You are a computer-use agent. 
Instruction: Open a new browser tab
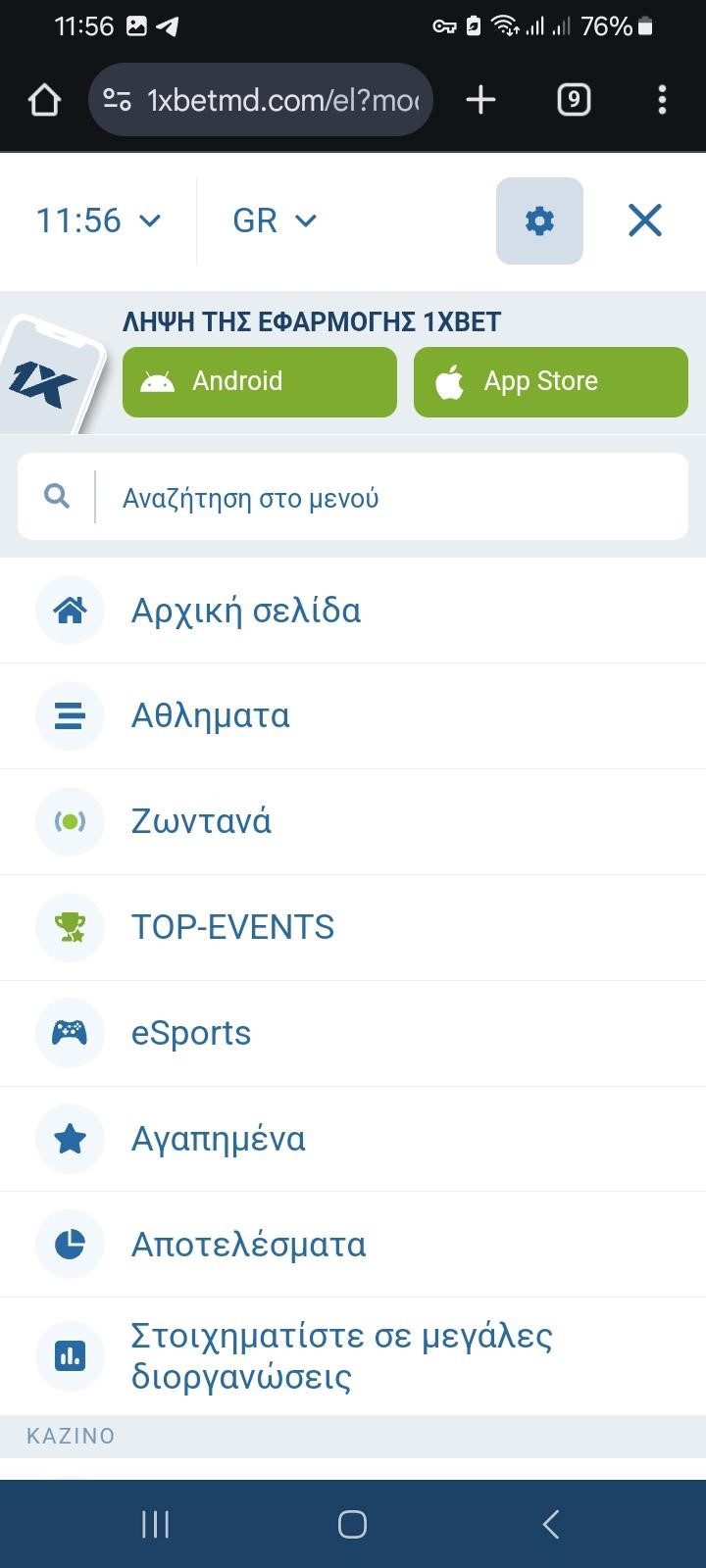(x=480, y=99)
